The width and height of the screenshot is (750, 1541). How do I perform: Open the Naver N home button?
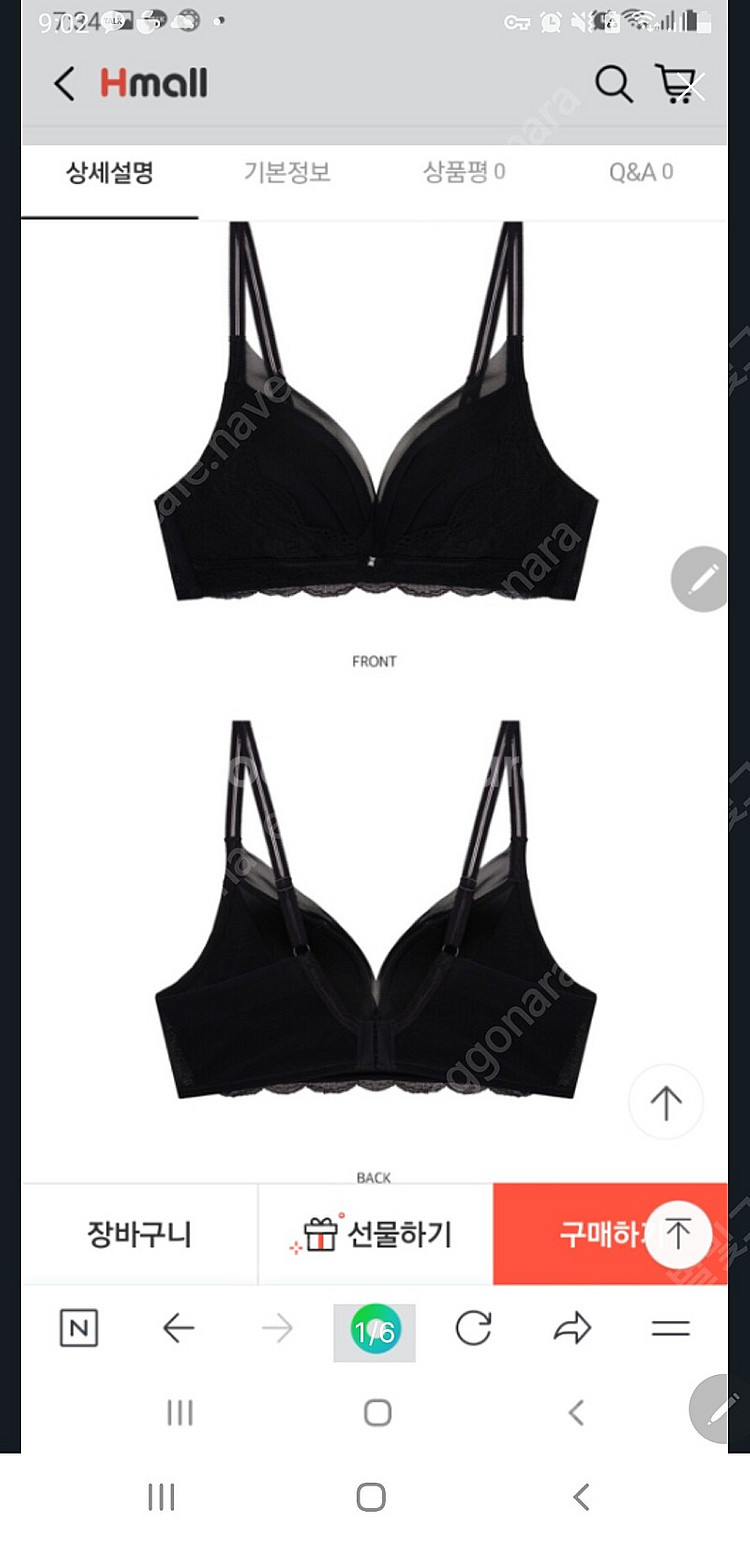[x=79, y=1329]
